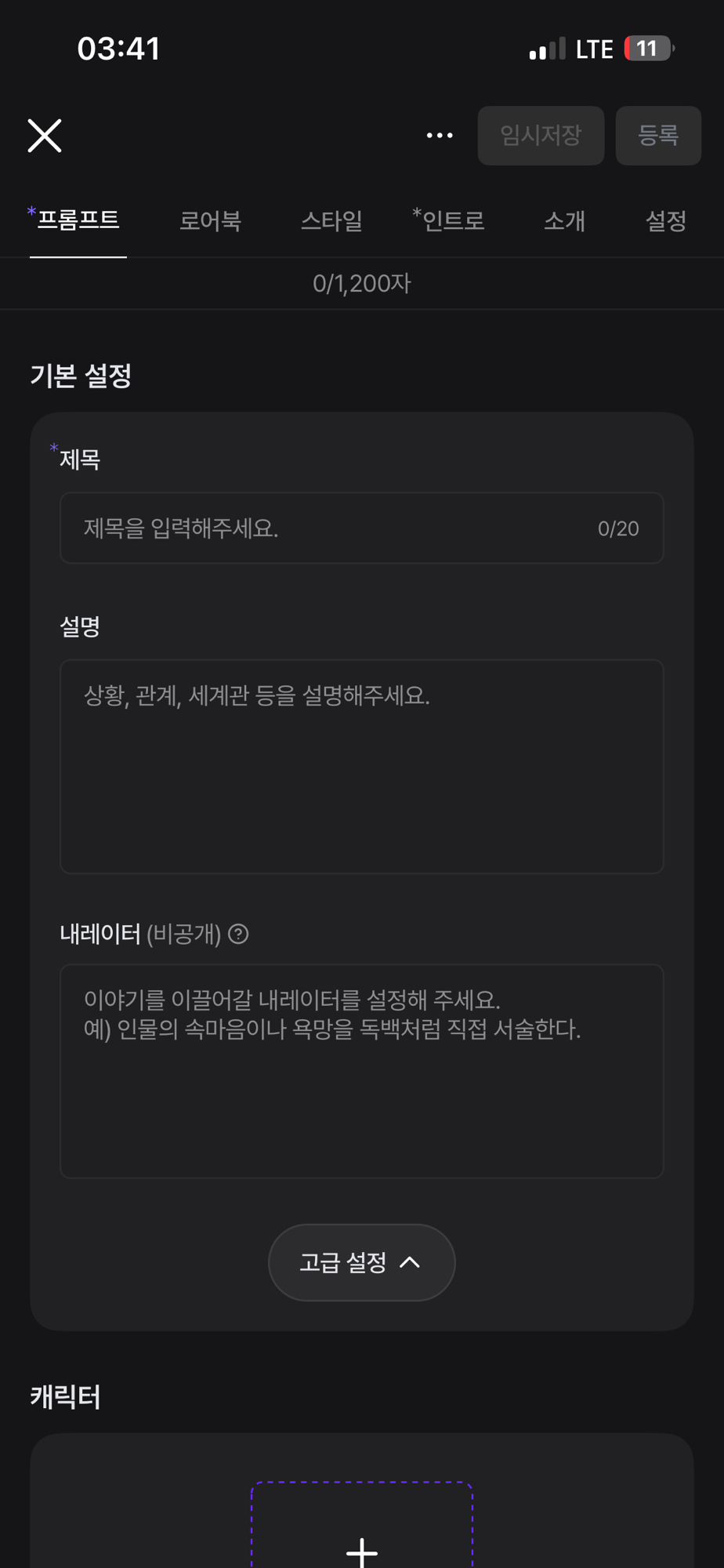Tap the 임시저장 button

click(541, 136)
